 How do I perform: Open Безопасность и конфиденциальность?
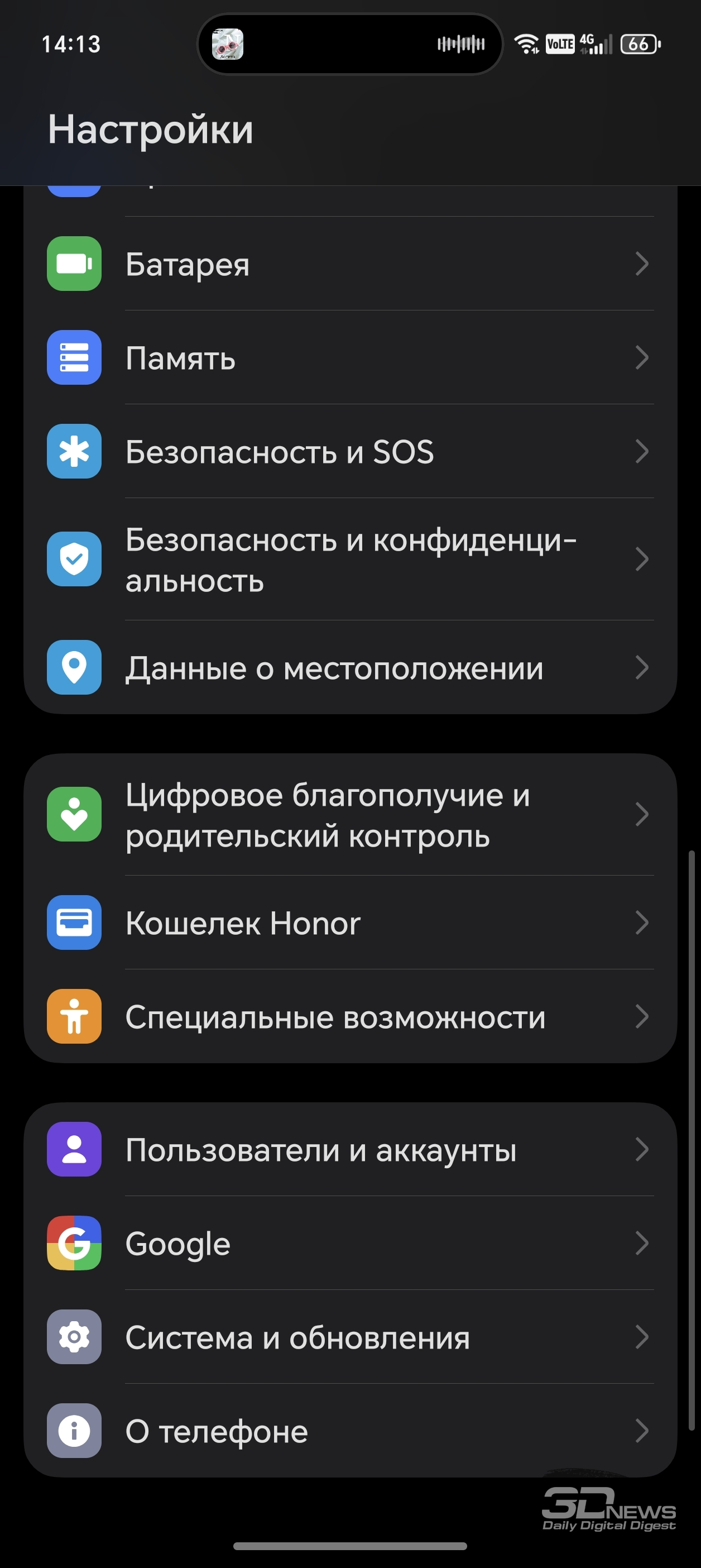[x=350, y=560]
